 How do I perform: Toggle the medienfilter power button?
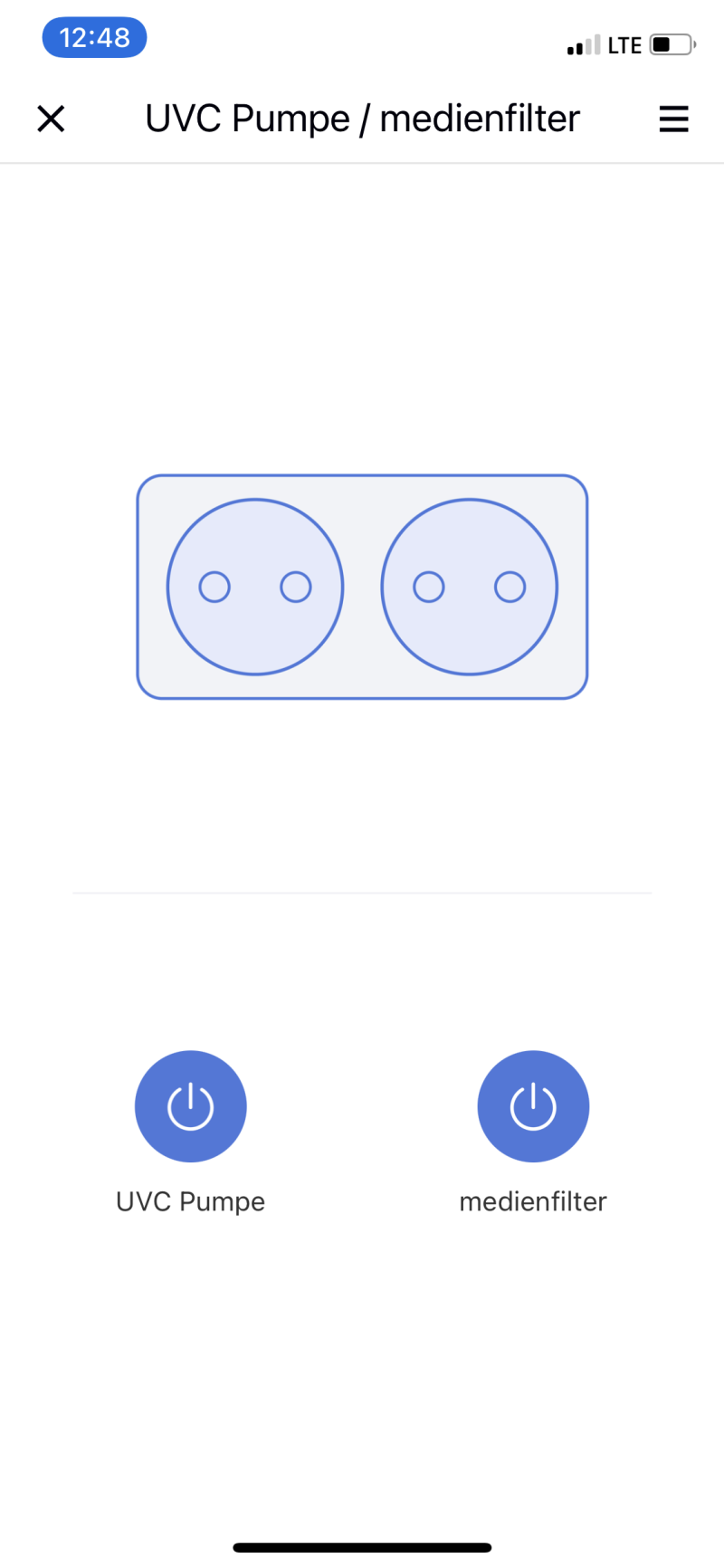click(533, 1105)
